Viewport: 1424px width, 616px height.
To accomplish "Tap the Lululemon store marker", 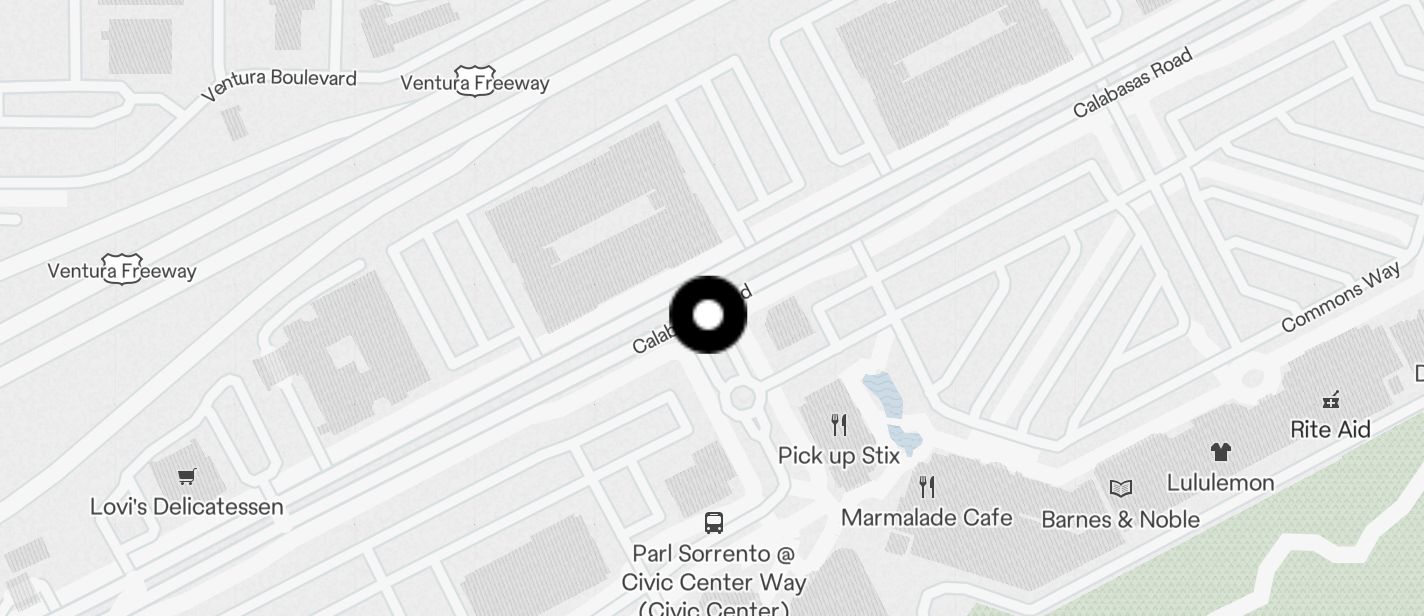I will [x=1220, y=452].
